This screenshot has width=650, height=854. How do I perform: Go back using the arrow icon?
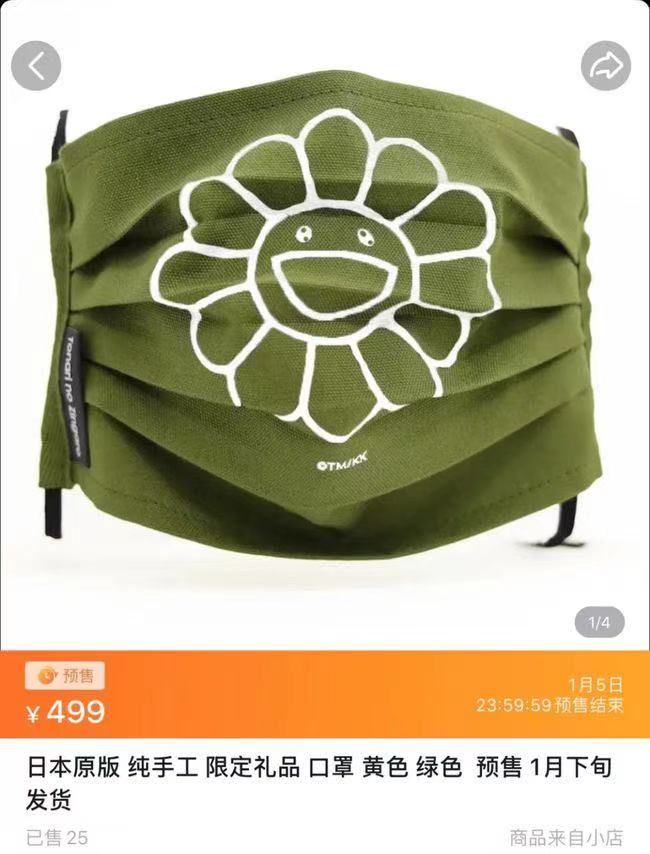click(x=36, y=66)
